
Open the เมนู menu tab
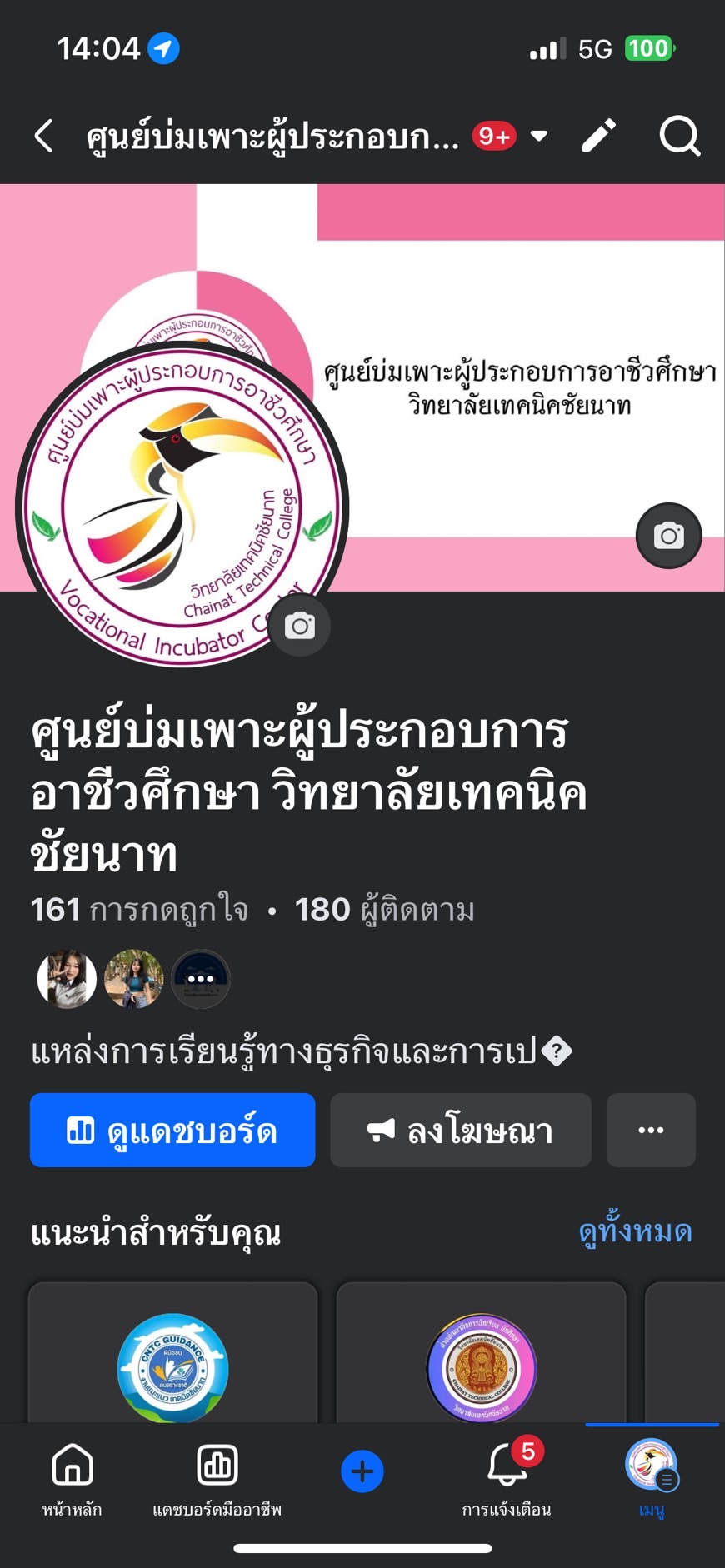point(652,1480)
